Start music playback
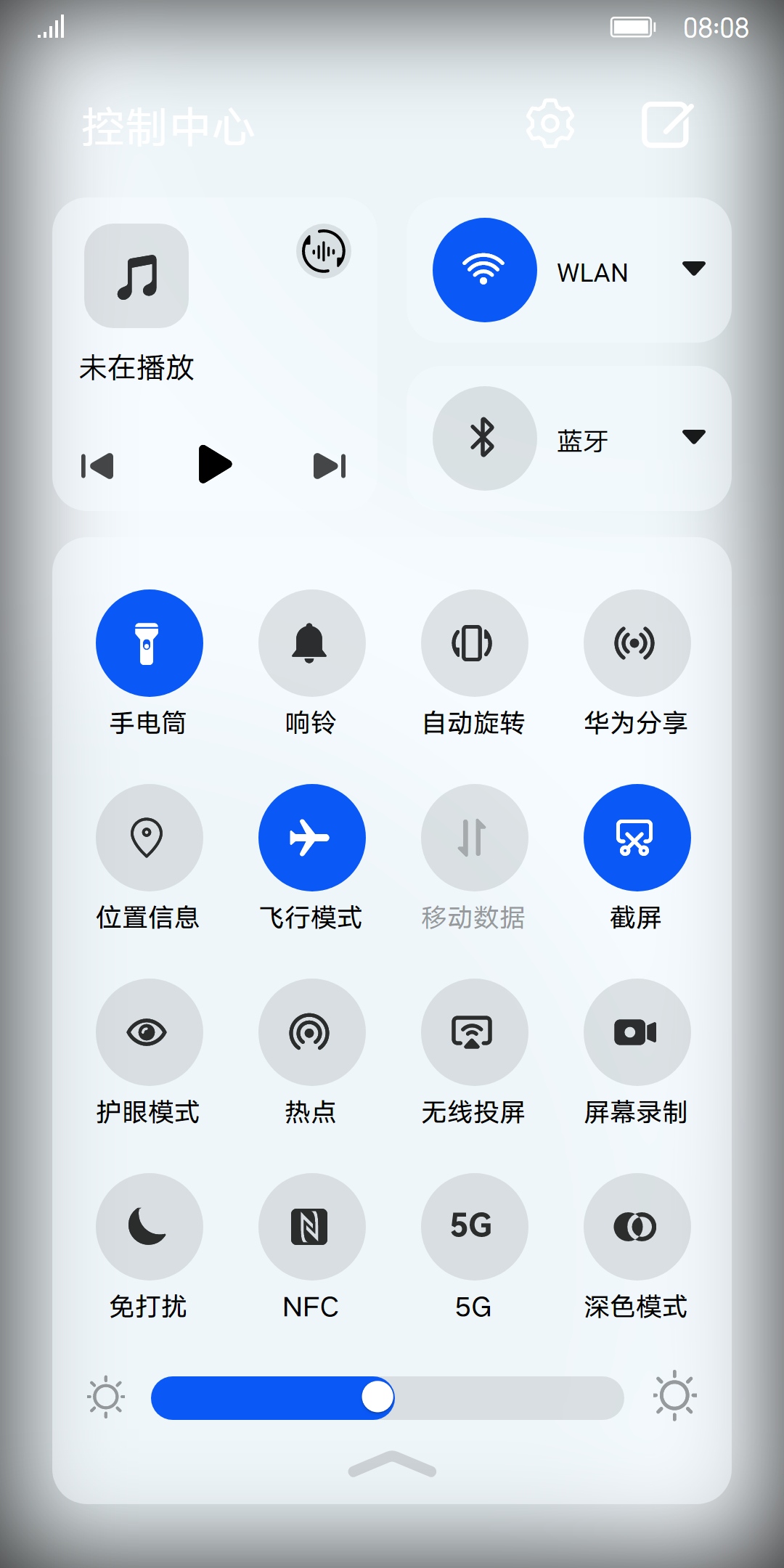Image resolution: width=784 pixels, height=1568 pixels. click(x=215, y=464)
